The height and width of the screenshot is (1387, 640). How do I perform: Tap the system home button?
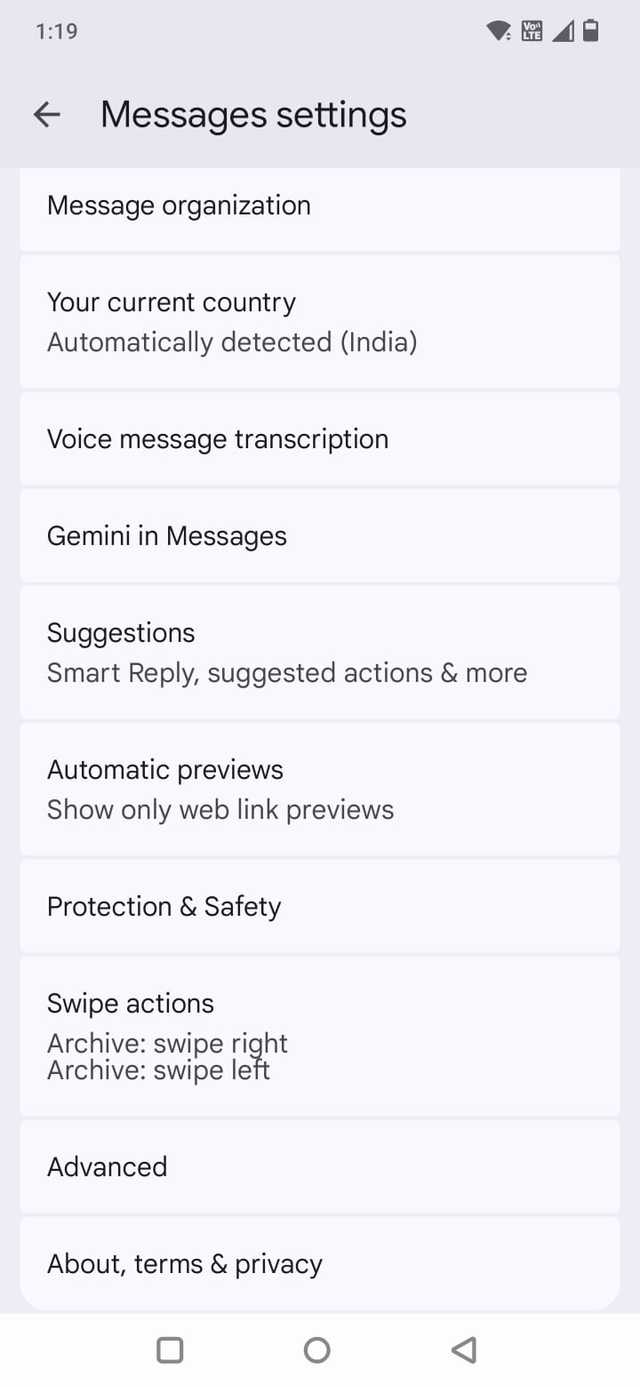317,1350
